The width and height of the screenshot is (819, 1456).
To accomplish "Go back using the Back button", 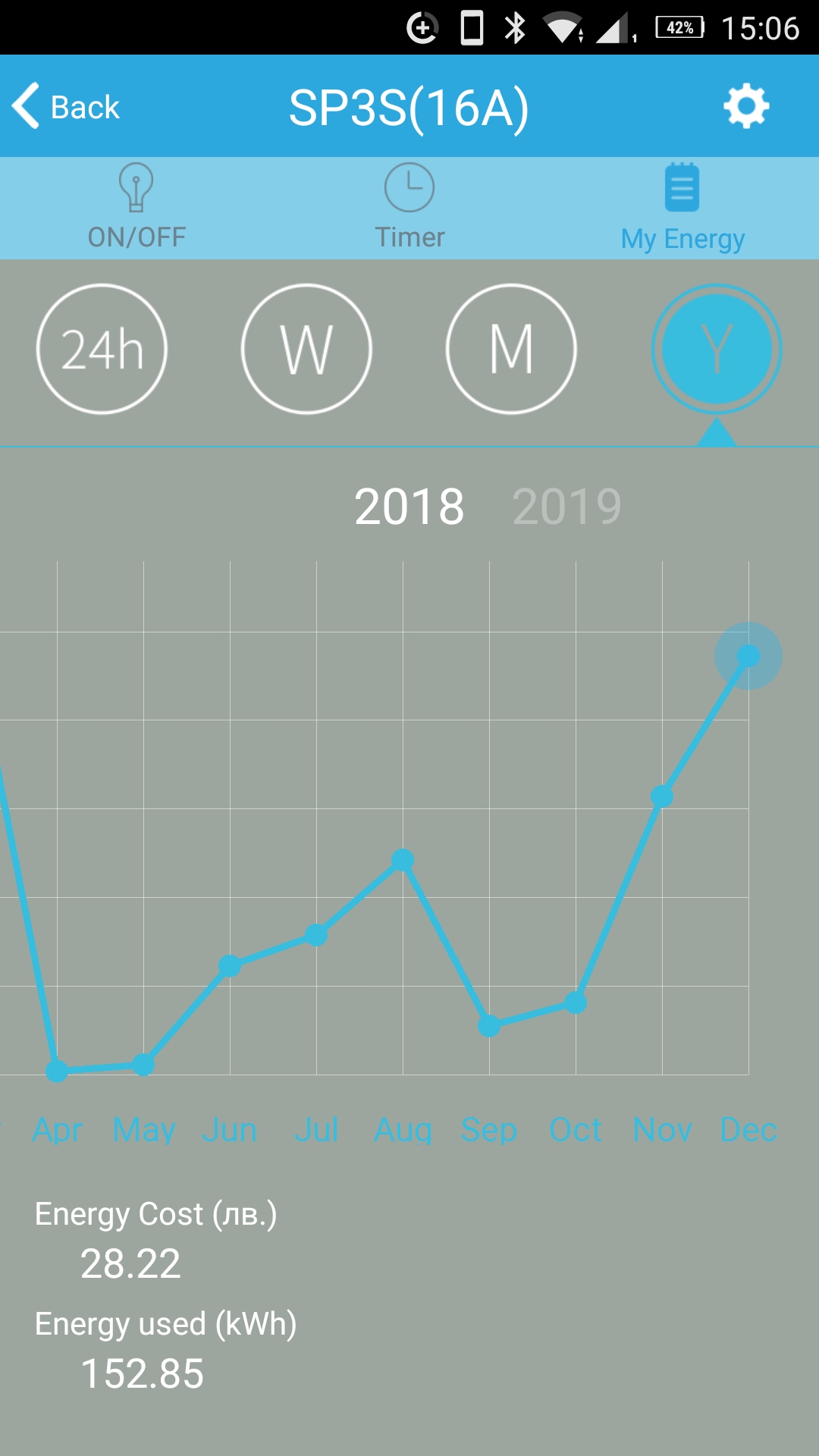I will (67, 106).
